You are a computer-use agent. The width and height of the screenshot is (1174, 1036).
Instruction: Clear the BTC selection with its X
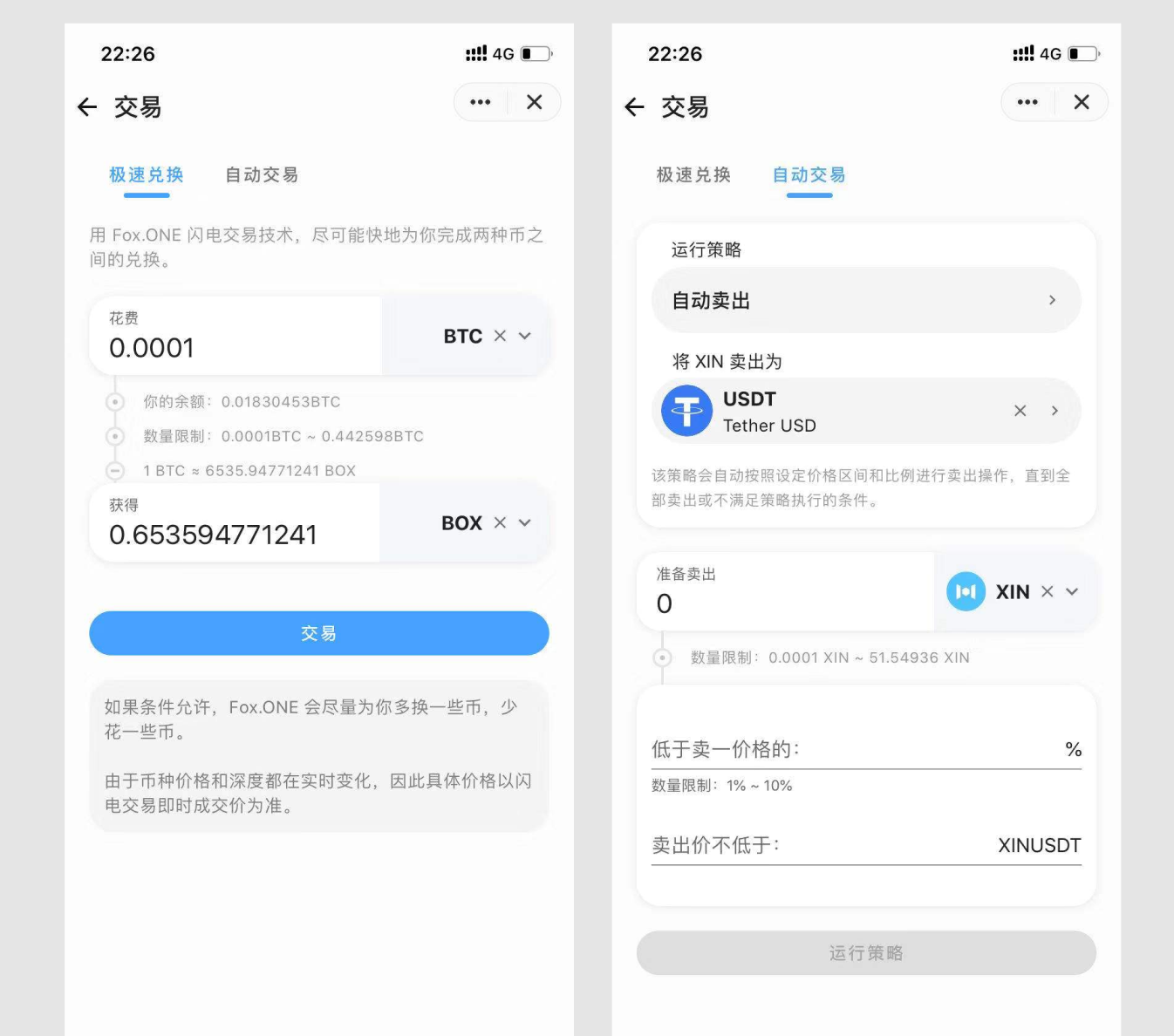(x=500, y=336)
